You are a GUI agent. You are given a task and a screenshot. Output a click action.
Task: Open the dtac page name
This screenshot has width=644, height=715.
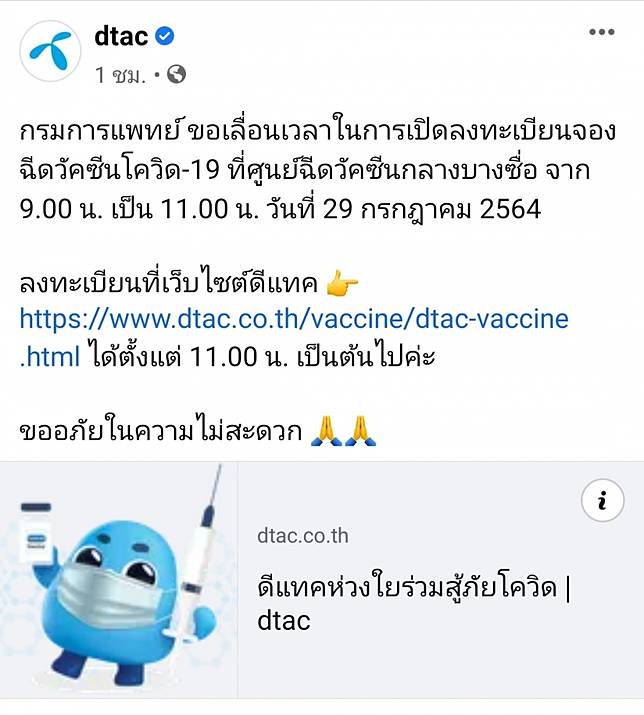(x=121, y=37)
